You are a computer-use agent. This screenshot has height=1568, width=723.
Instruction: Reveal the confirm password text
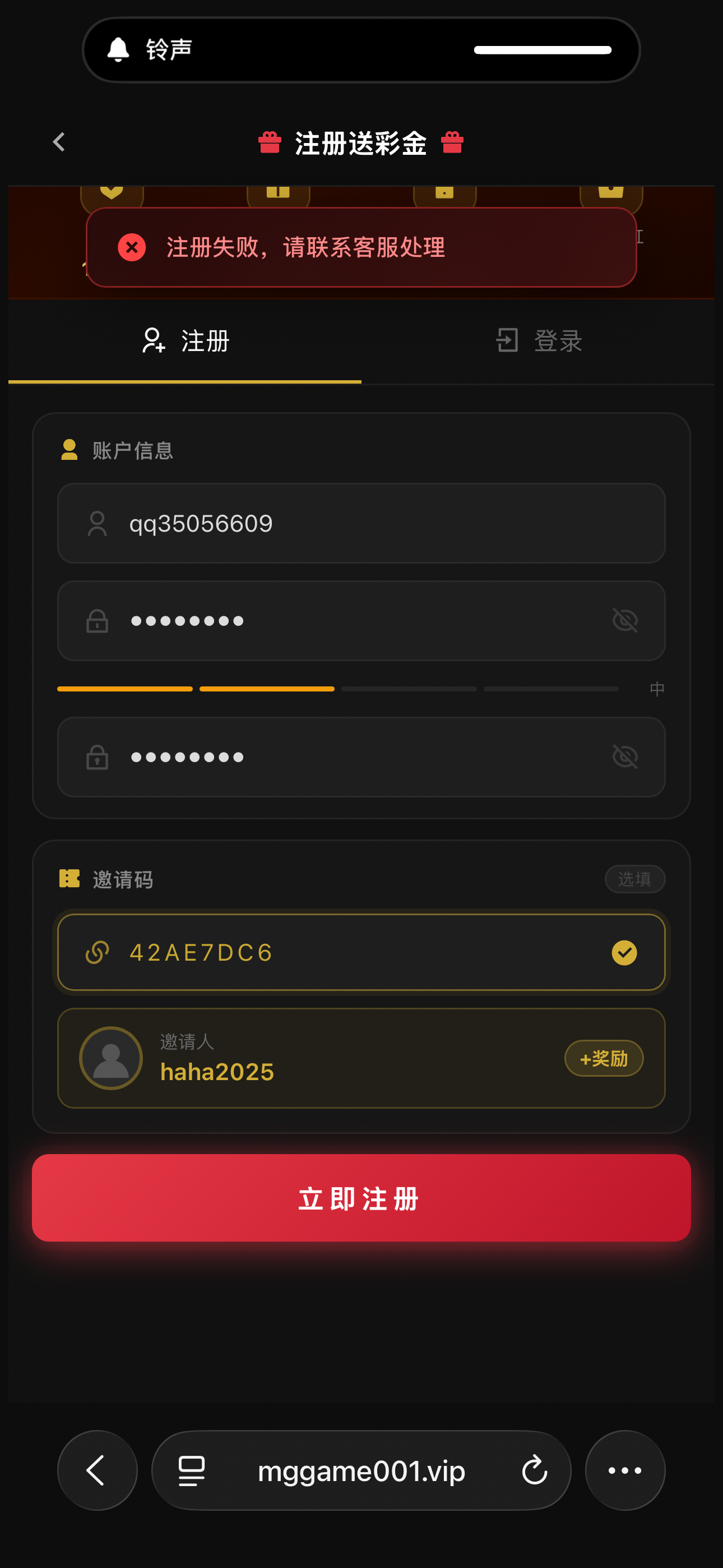[x=624, y=757]
